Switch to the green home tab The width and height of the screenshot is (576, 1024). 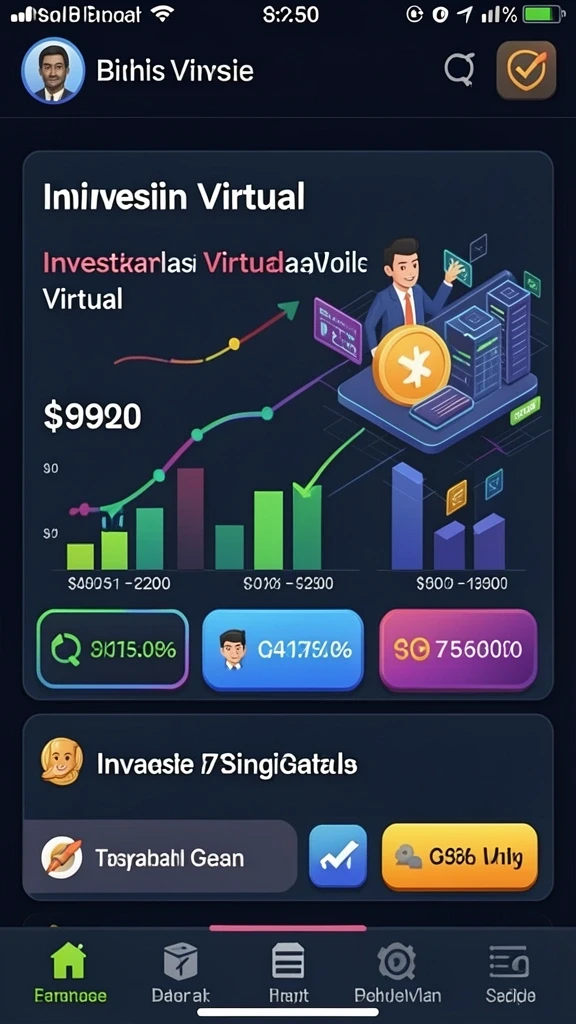pyautogui.click(x=70, y=972)
